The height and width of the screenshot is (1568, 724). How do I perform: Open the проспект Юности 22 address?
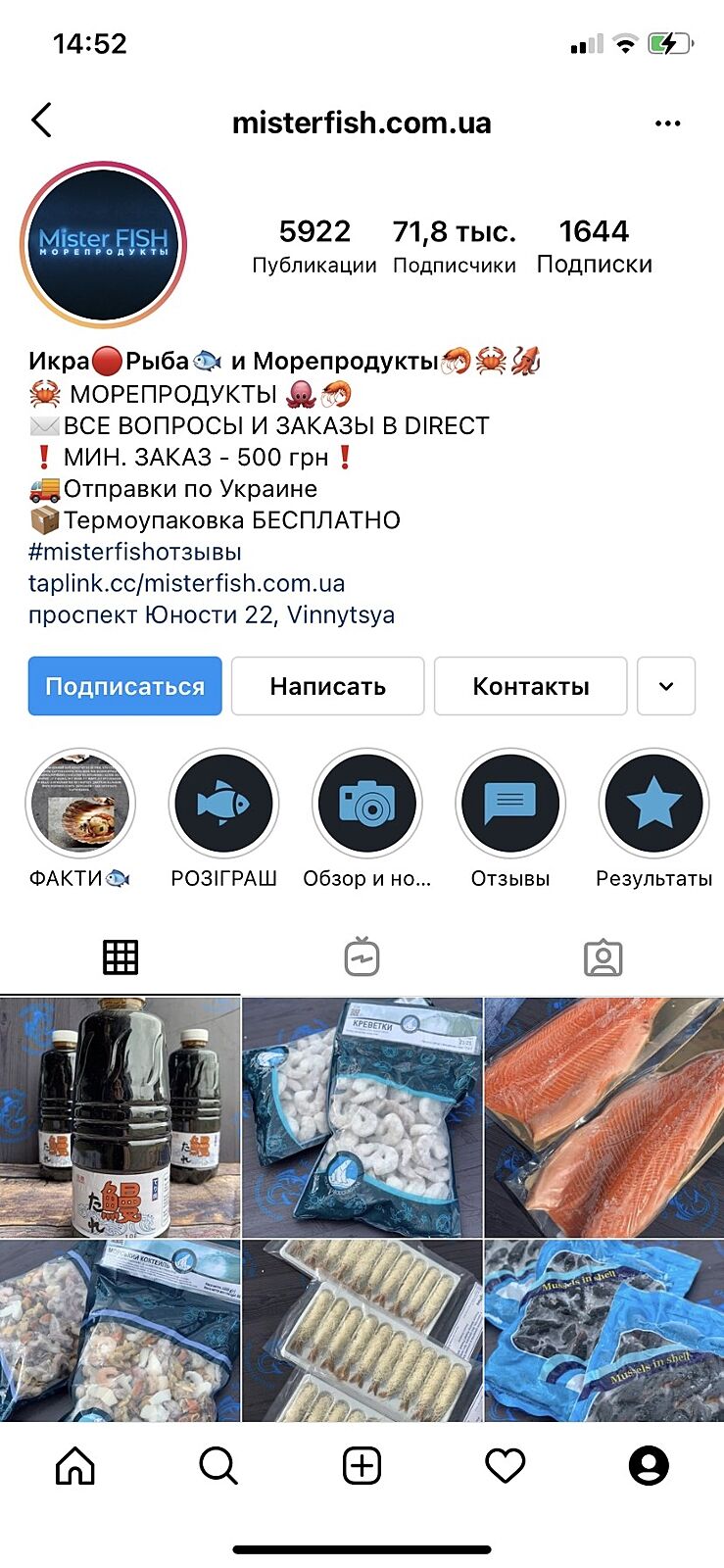(212, 614)
